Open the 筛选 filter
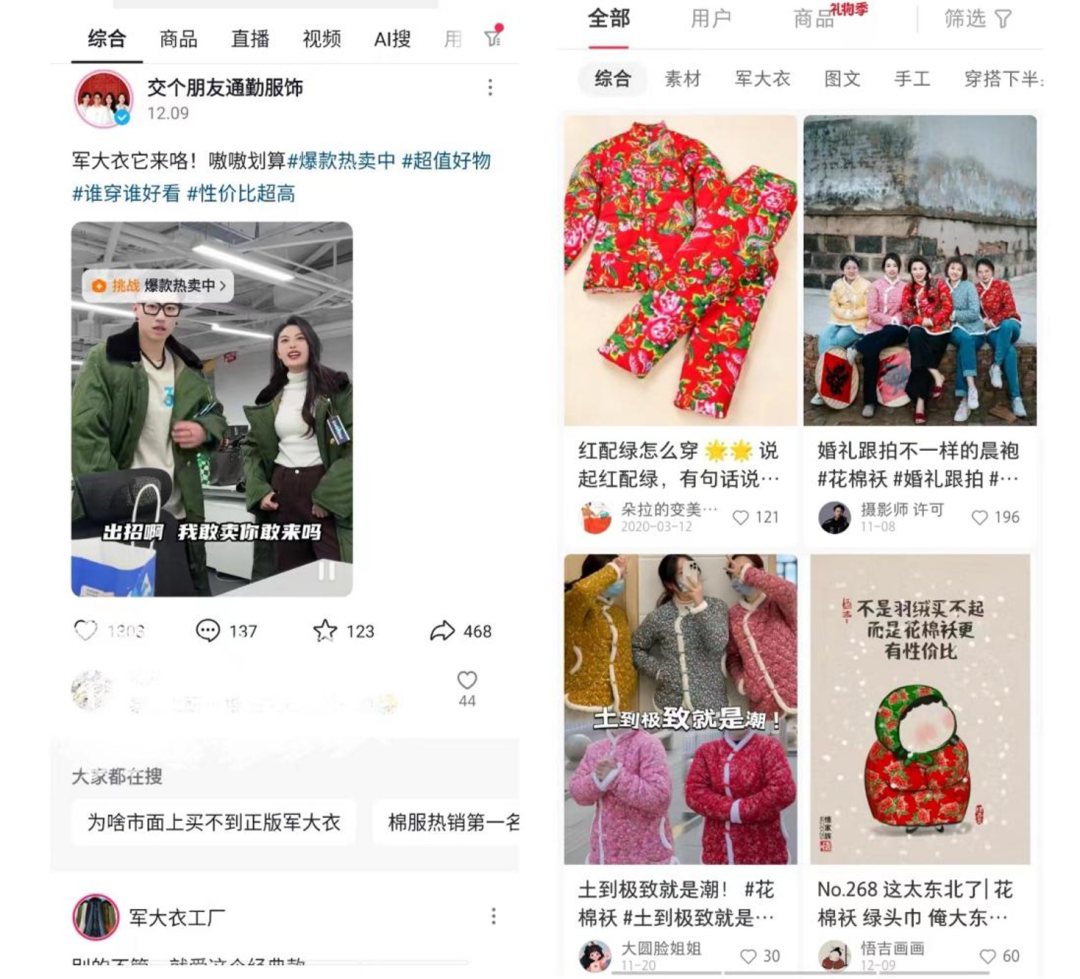This screenshot has height=979, width=1080. click(x=978, y=19)
